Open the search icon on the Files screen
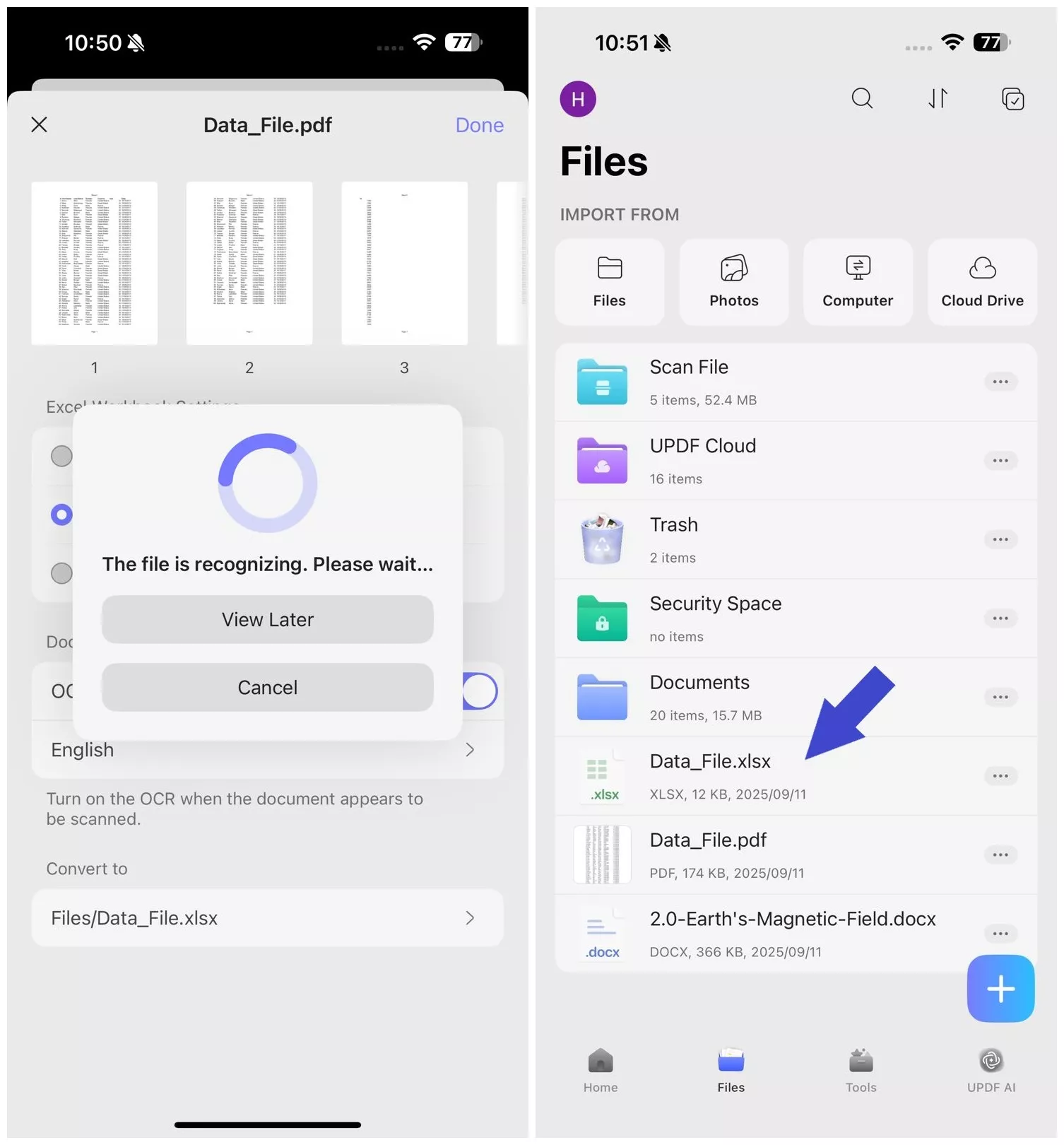This screenshot has width=1064, height=1145. tap(862, 98)
